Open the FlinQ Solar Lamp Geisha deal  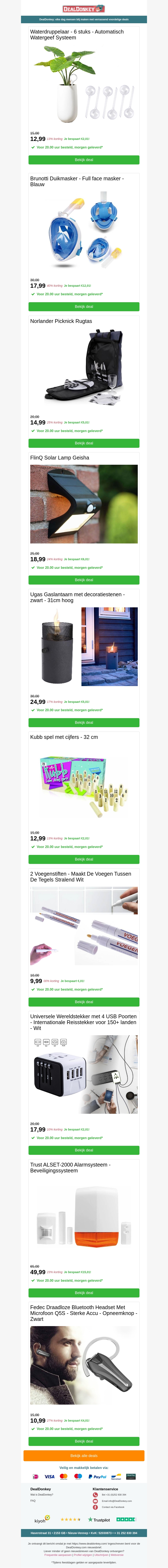(84, 580)
